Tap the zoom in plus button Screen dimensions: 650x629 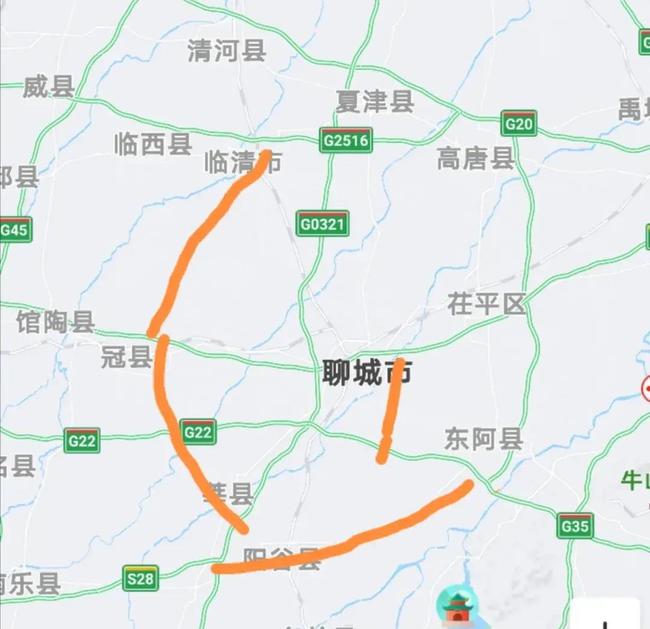point(607,614)
